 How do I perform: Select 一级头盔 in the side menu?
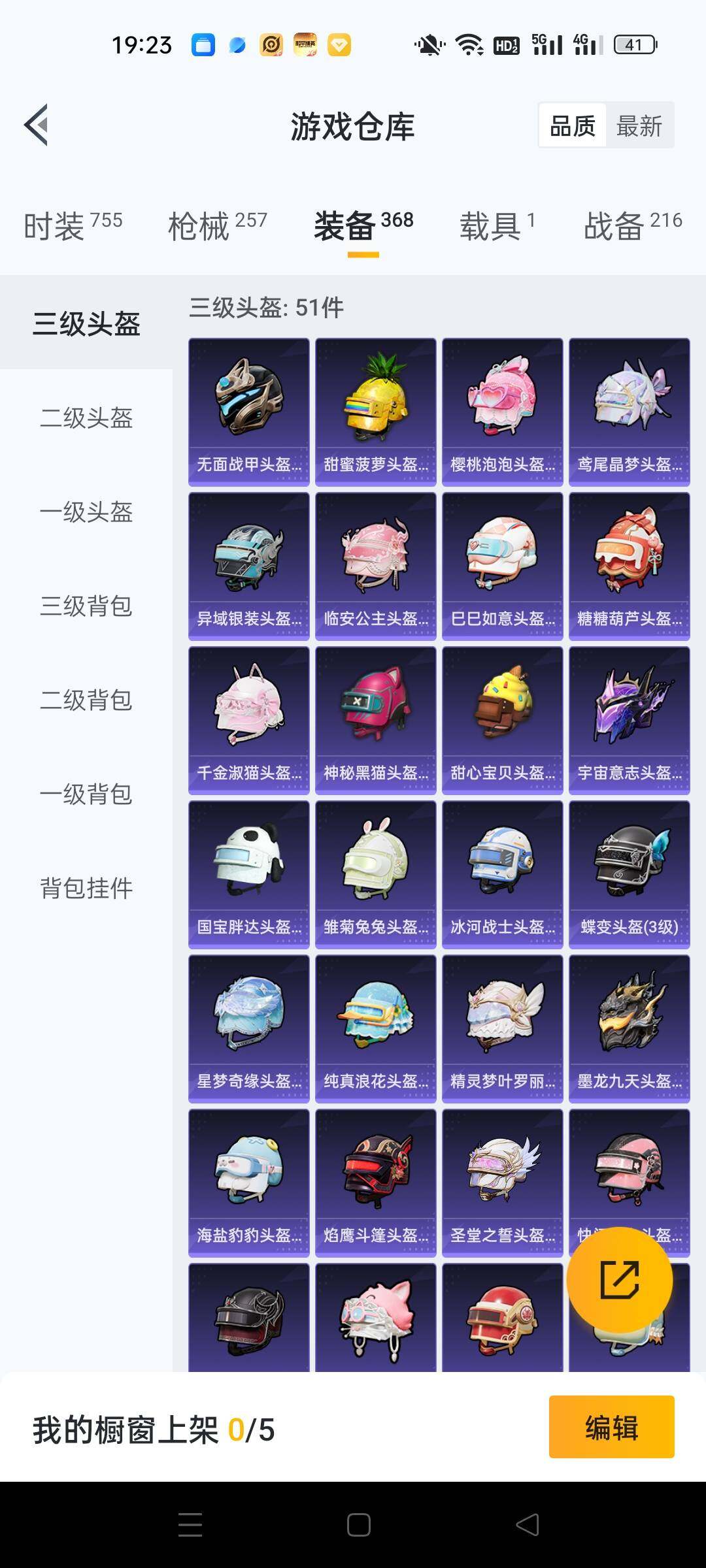coord(86,512)
